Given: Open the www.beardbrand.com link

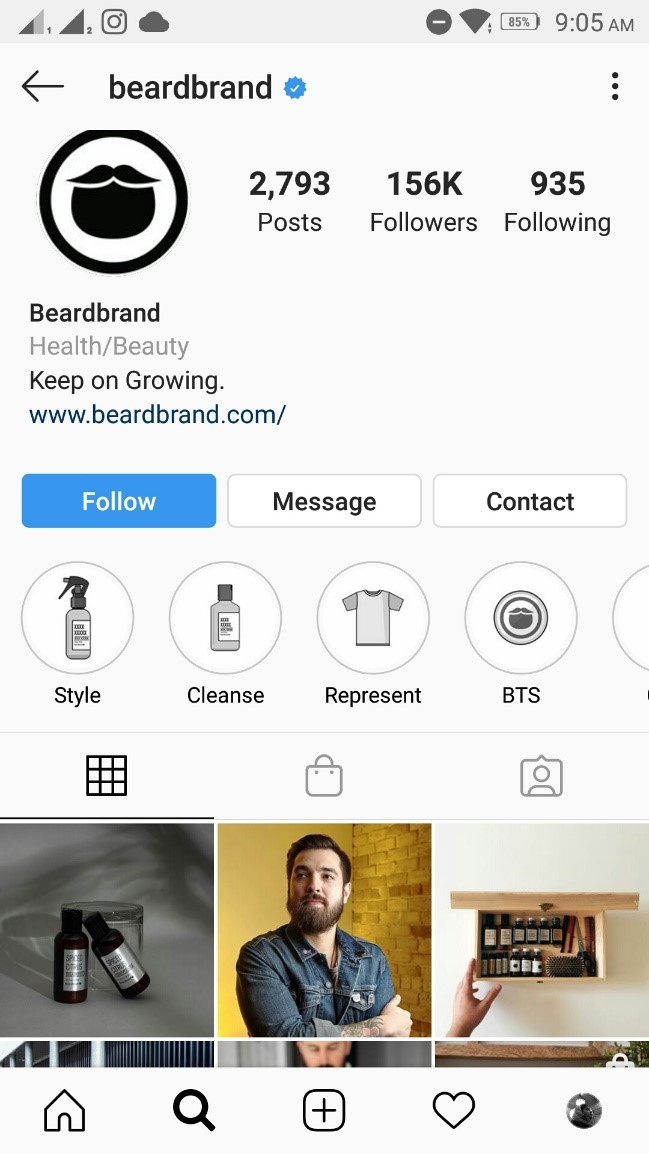Looking at the screenshot, I should coord(157,414).
